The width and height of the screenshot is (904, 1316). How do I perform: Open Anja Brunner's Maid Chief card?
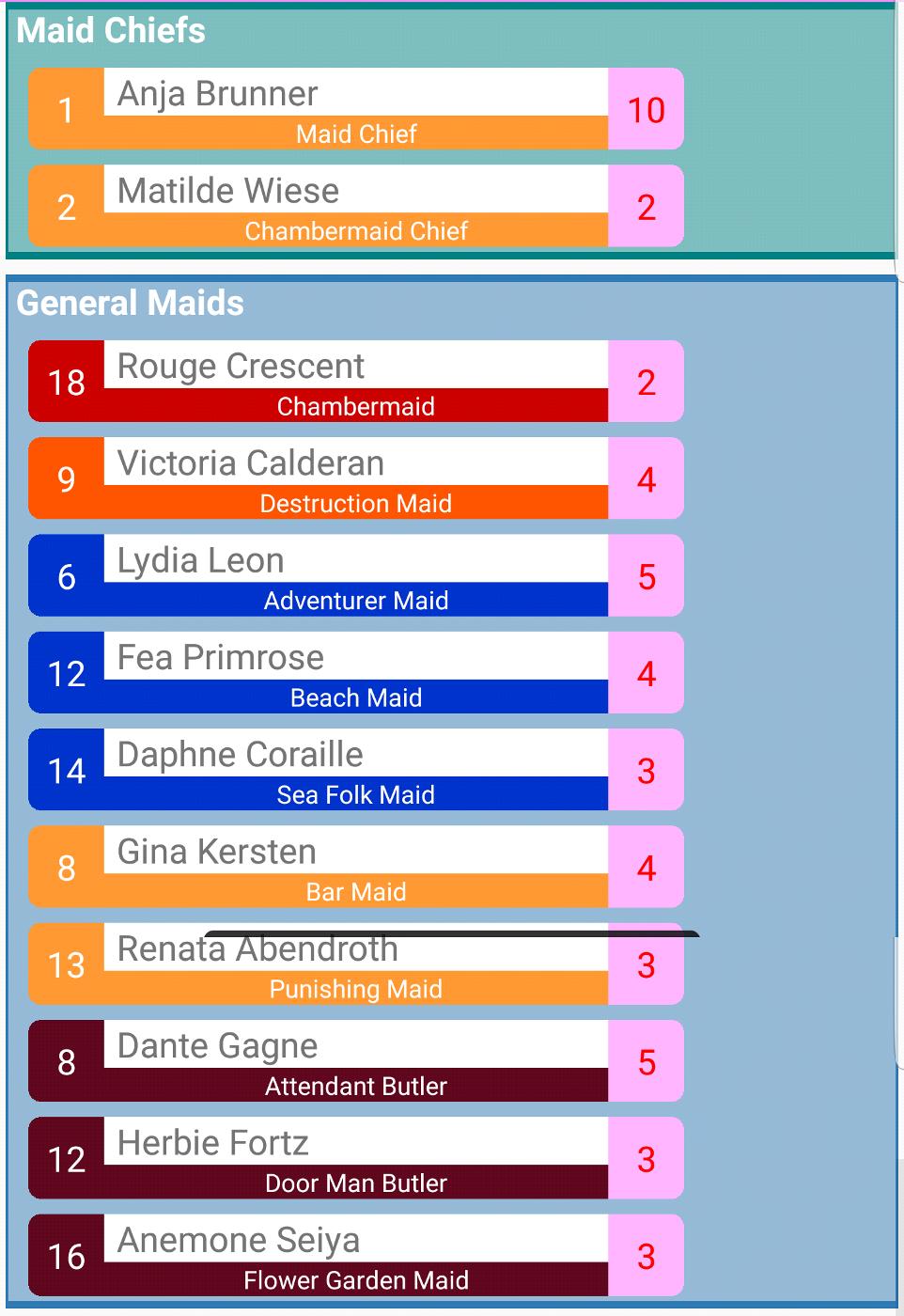355,109
